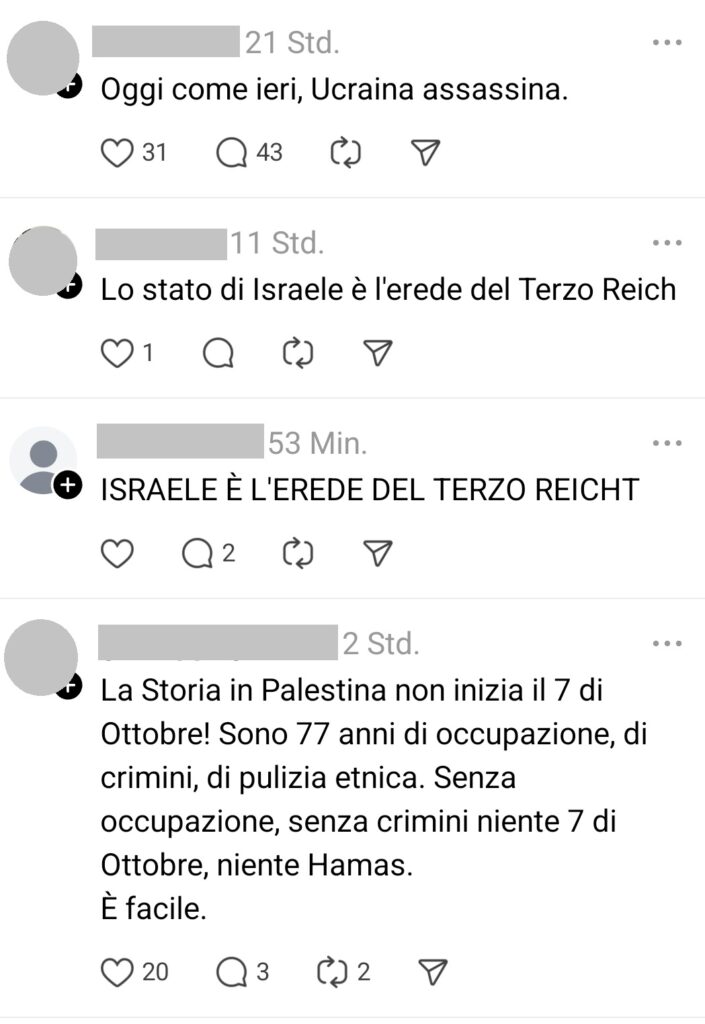Open comments on "La Storia in Palestina" post
Image resolution: width=705 pixels, height=1024 pixels.
point(232,971)
